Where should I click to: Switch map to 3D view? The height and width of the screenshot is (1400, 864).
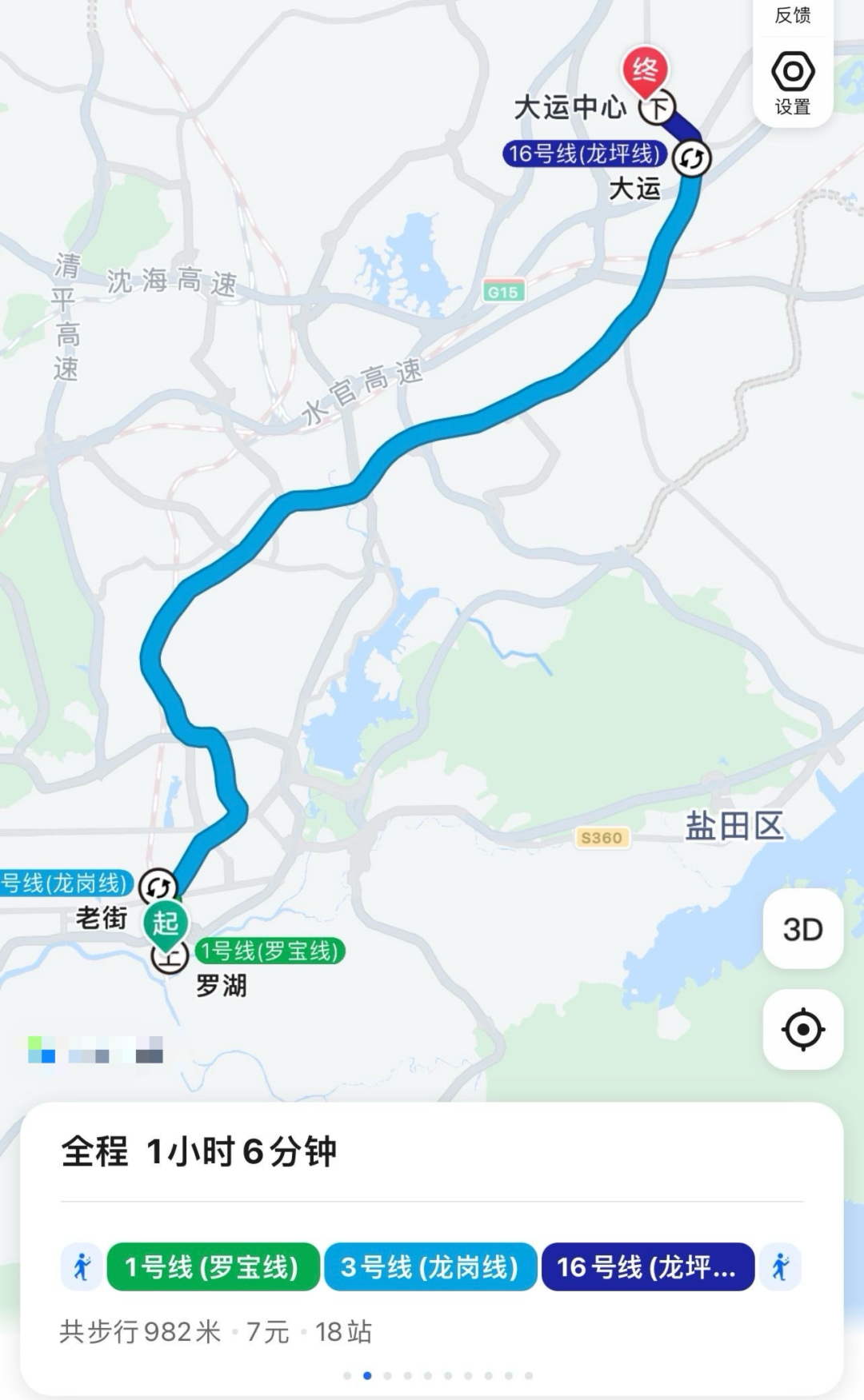point(802,929)
